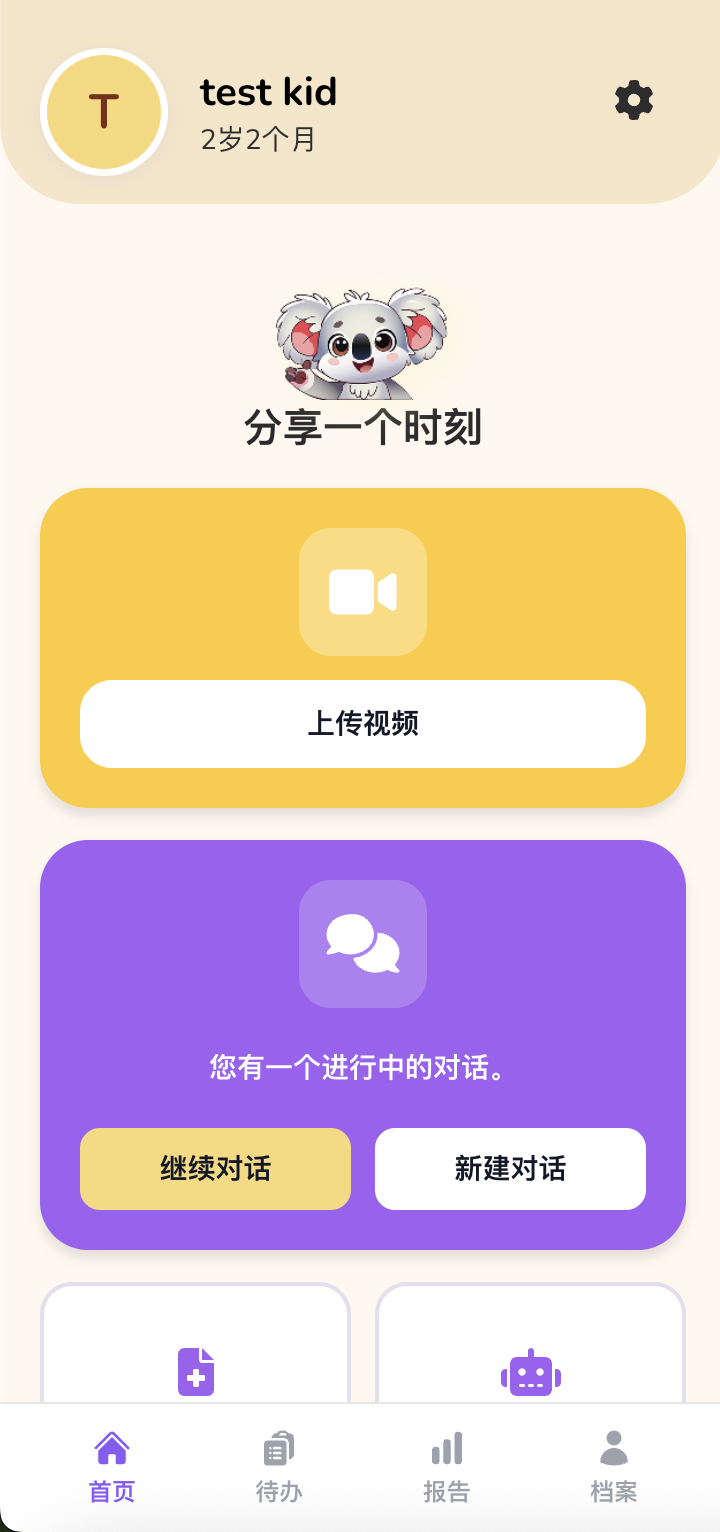Select the 待办 to-do icon
The height and width of the screenshot is (1532, 720).
(278, 1448)
